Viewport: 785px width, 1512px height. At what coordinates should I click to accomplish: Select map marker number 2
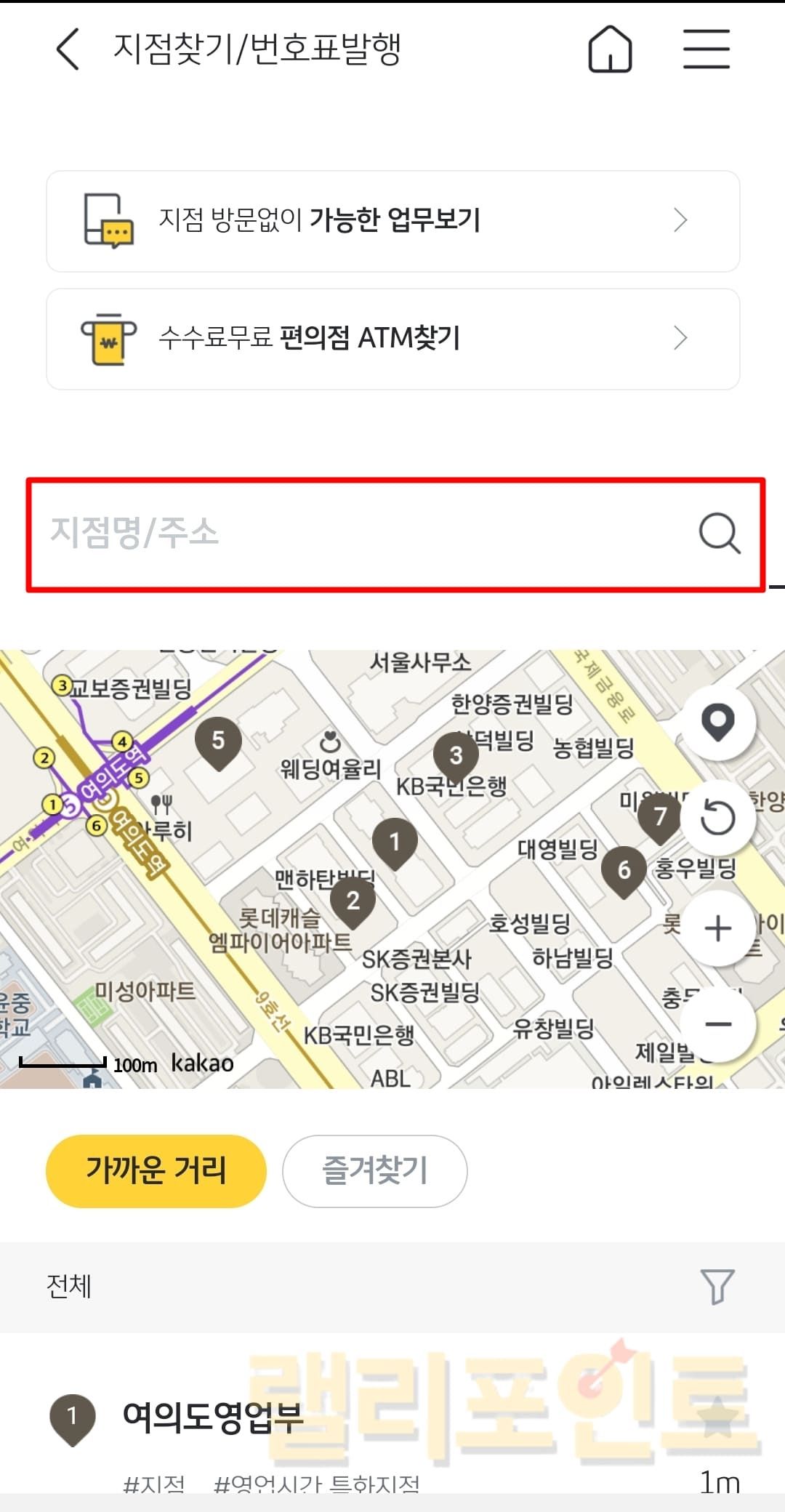pyautogui.click(x=353, y=901)
